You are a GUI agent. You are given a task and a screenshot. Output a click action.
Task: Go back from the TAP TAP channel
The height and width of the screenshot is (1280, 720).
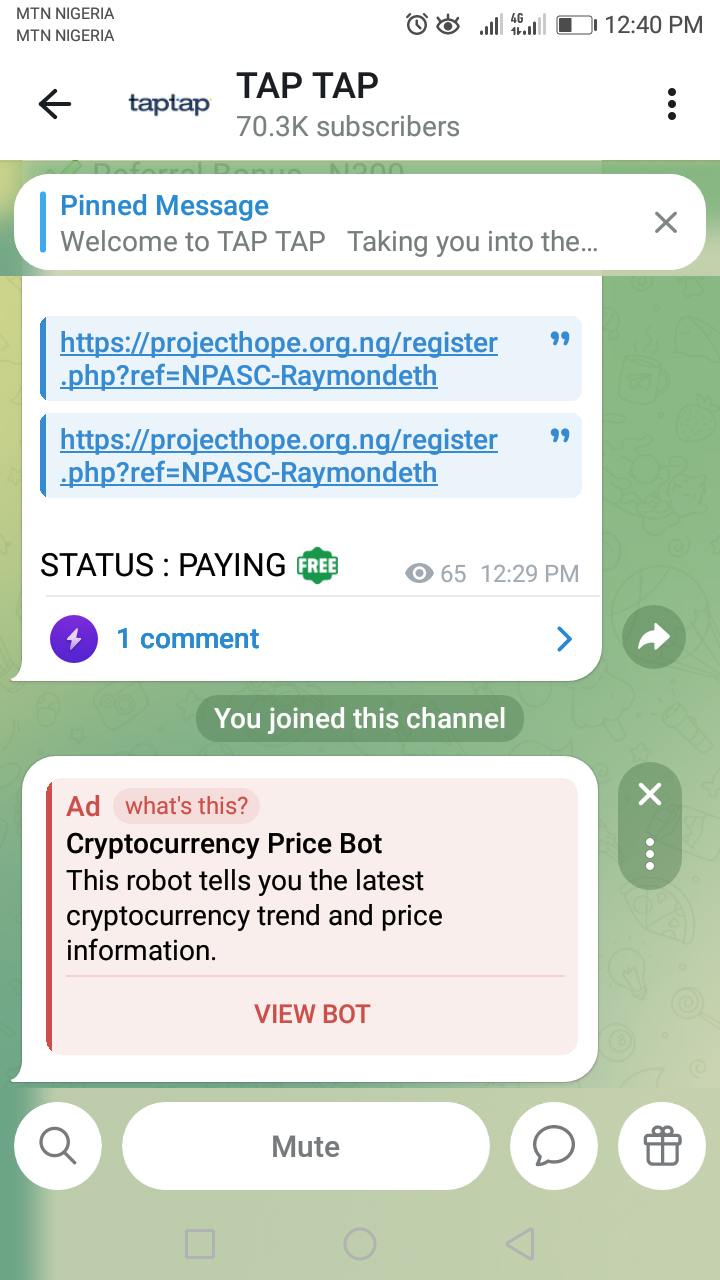pyautogui.click(x=55, y=104)
